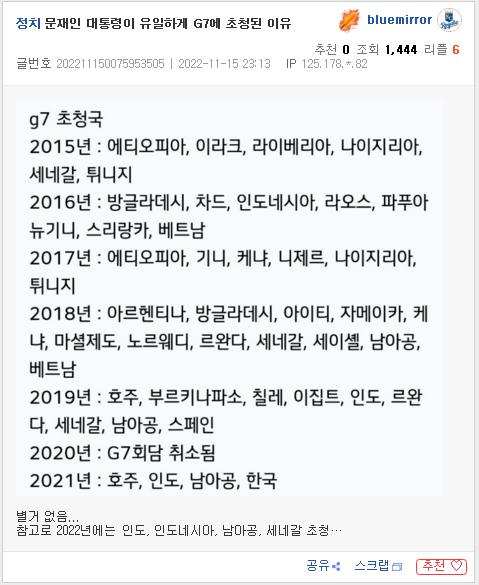Image resolution: width=479 pixels, height=585 pixels.
Task: Open the bluemirror author profile
Action: coord(399,19)
